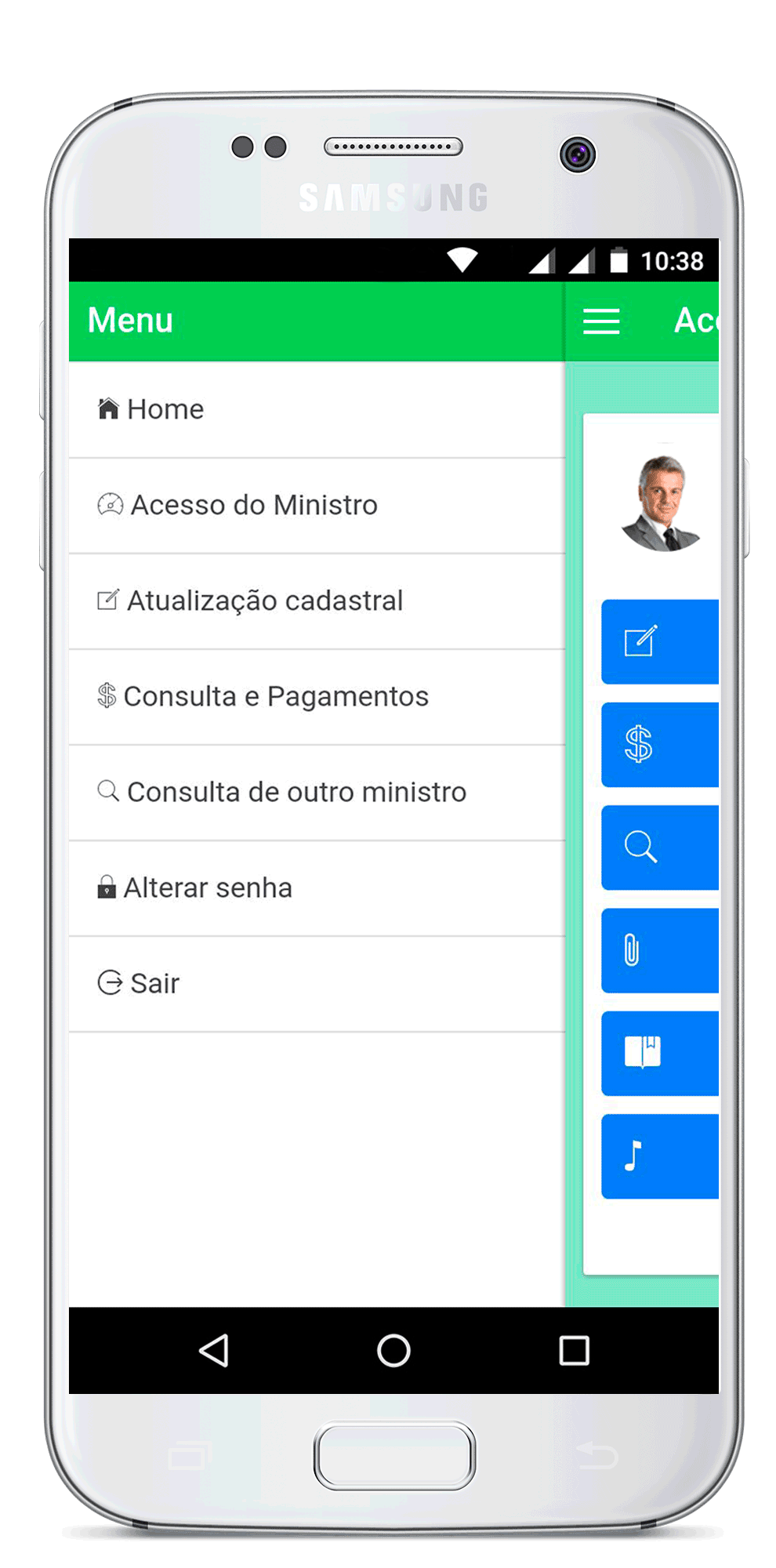
Task: Tap the system home circle button
Action: pos(393,1350)
